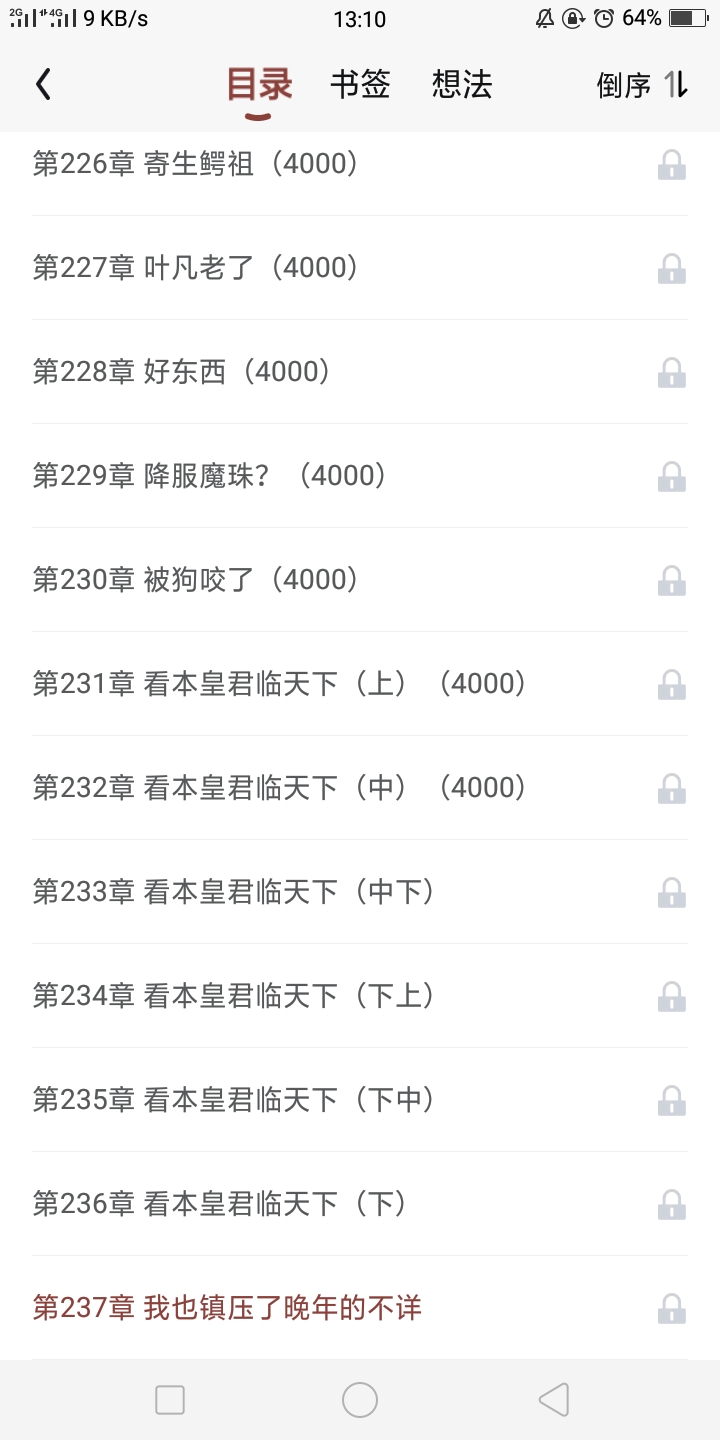Viewport: 720px width, 1440px height.
Task: Go back using the top-left arrow
Action: (x=43, y=85)
